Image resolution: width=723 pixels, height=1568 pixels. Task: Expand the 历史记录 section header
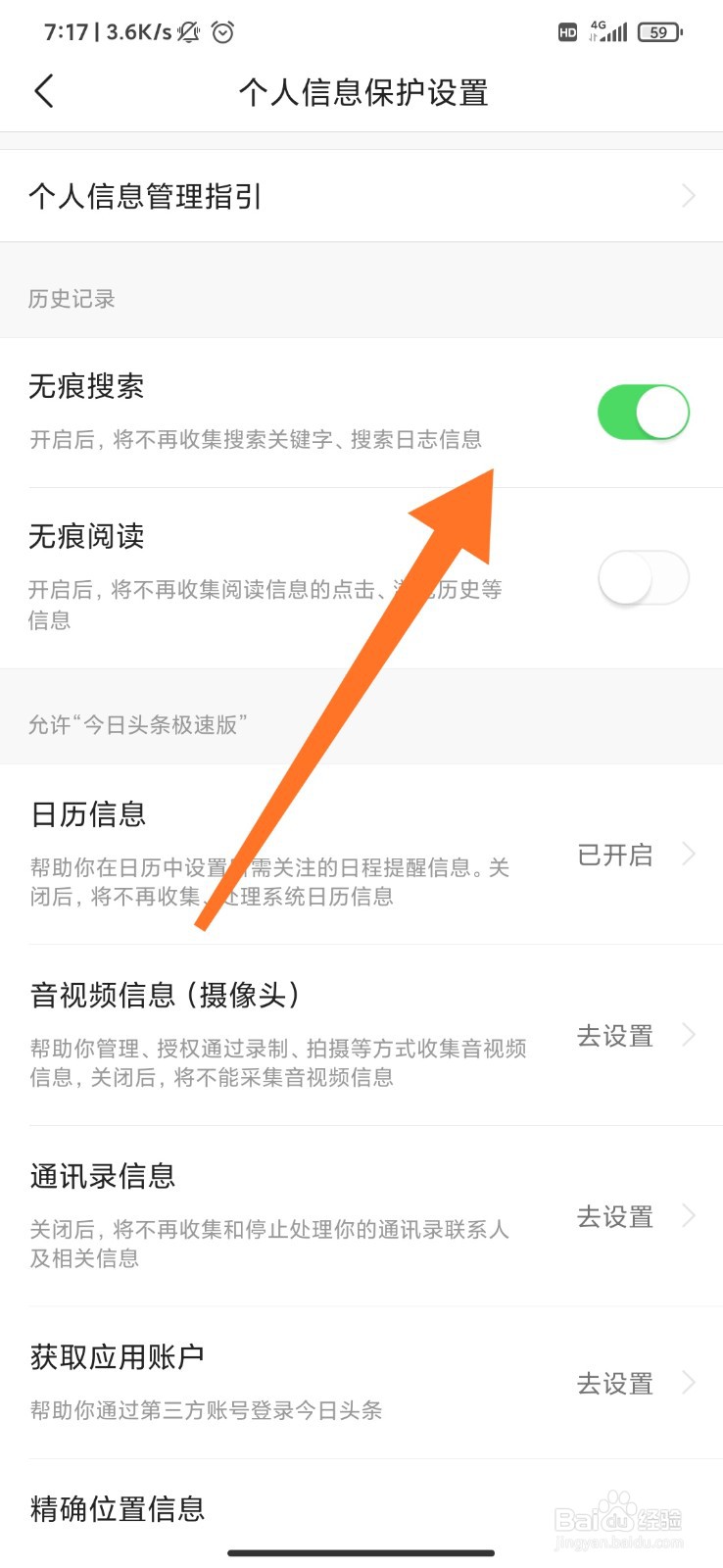tap(71, 299)
